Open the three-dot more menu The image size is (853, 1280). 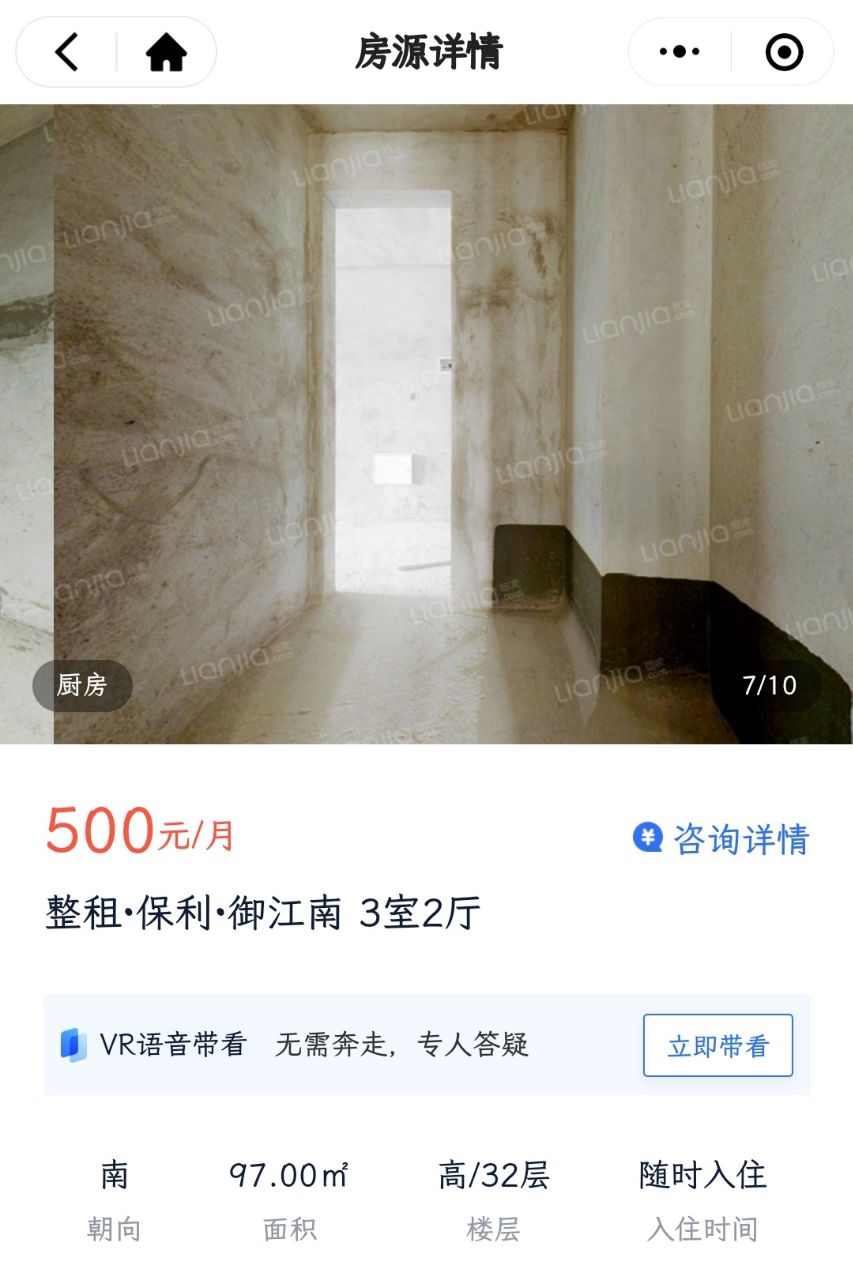pos(680,52)
